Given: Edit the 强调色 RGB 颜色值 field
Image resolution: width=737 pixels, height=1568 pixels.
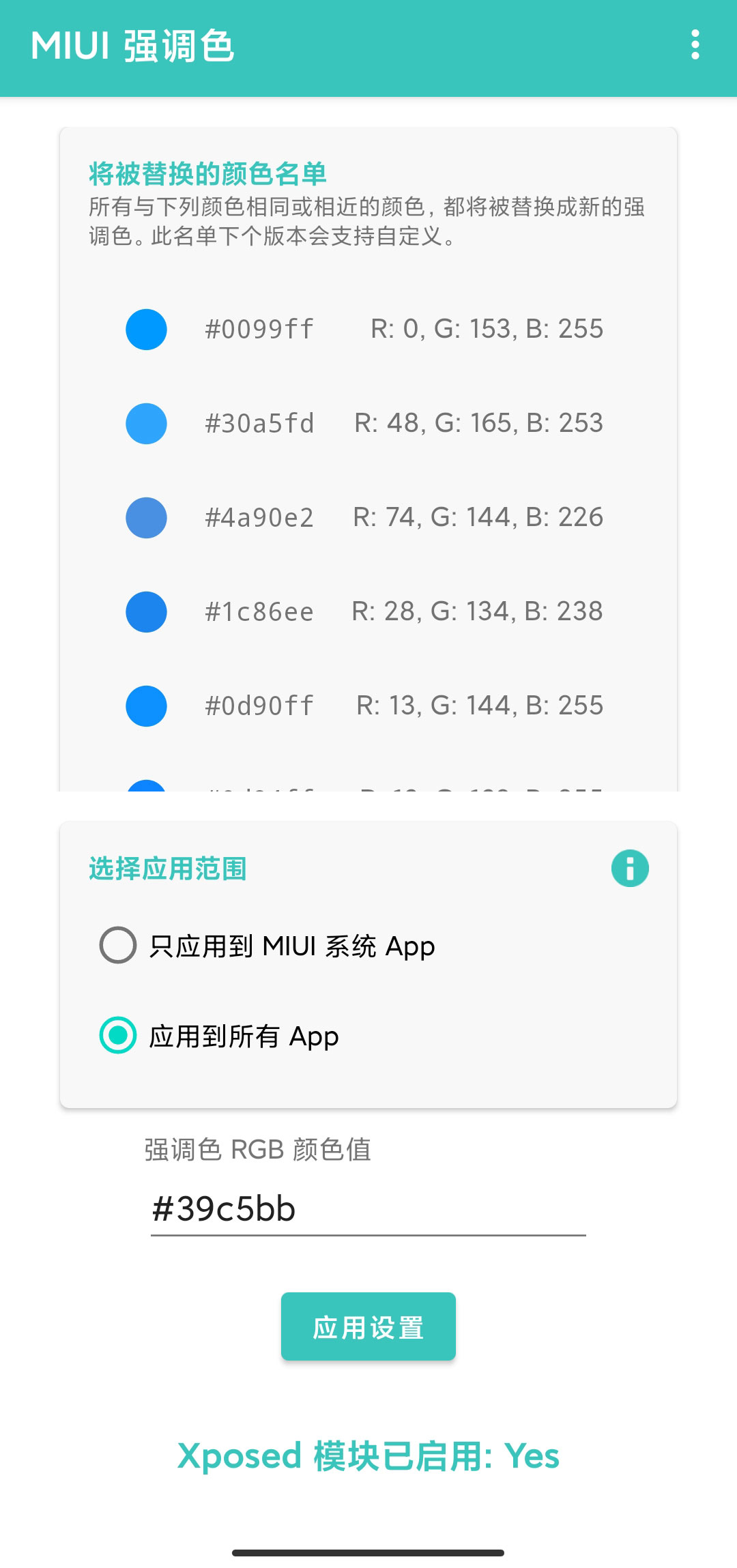Looking at the screenshot, I should (369, 1209).
